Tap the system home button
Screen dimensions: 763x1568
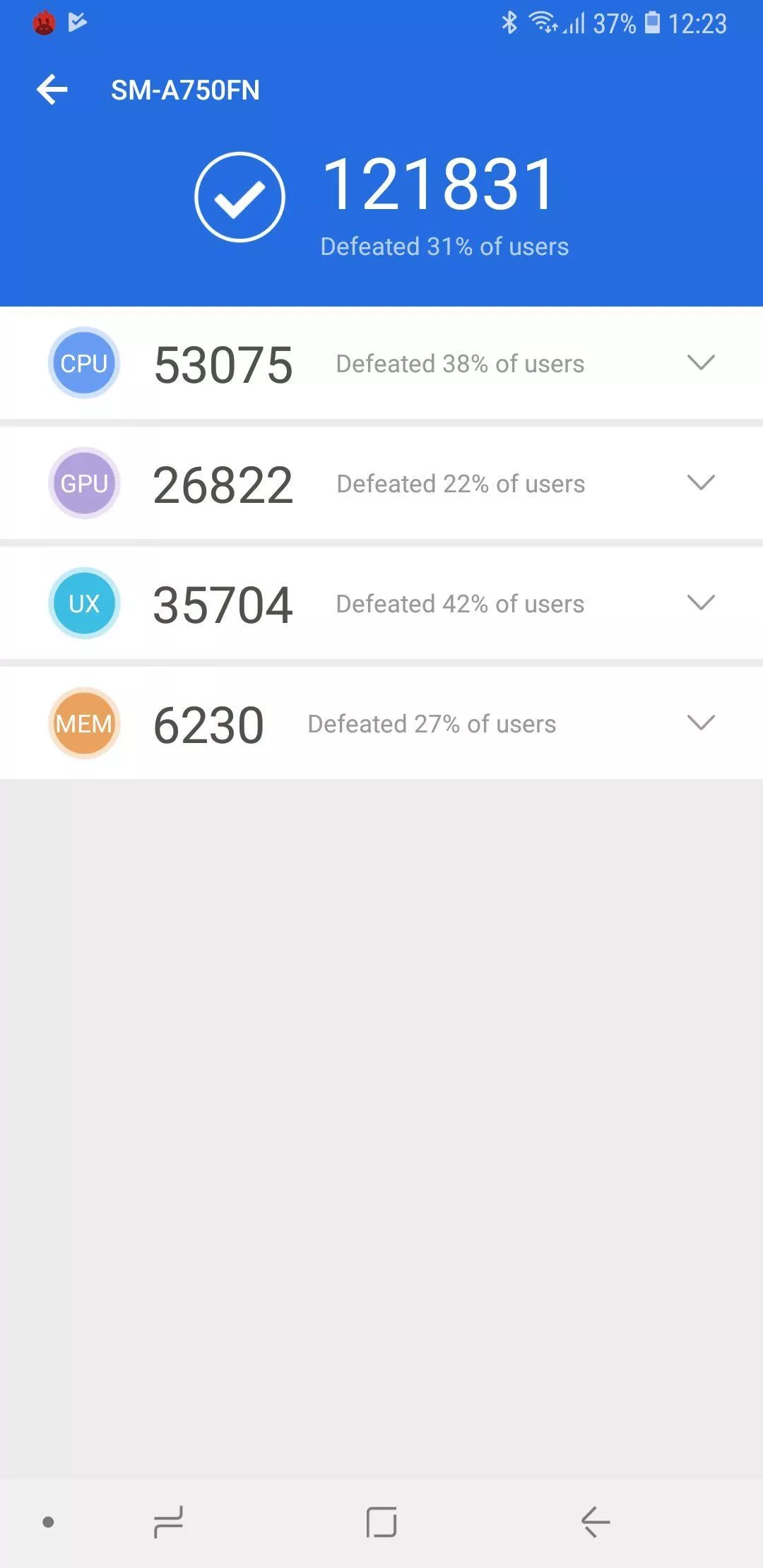381,1521
